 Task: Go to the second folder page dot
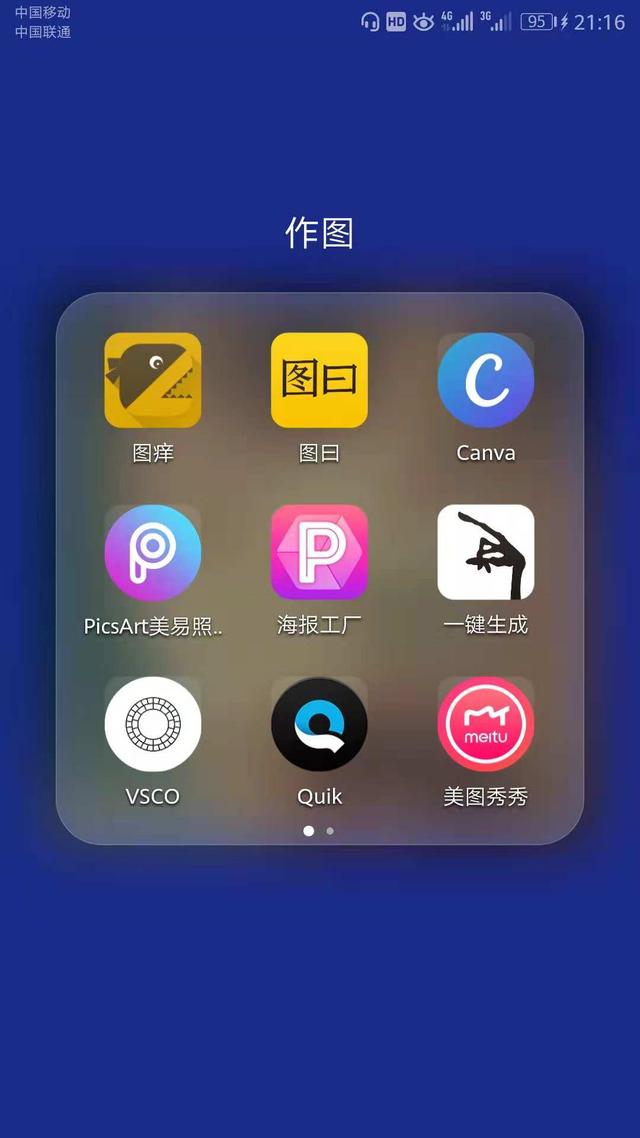(330, 831)
